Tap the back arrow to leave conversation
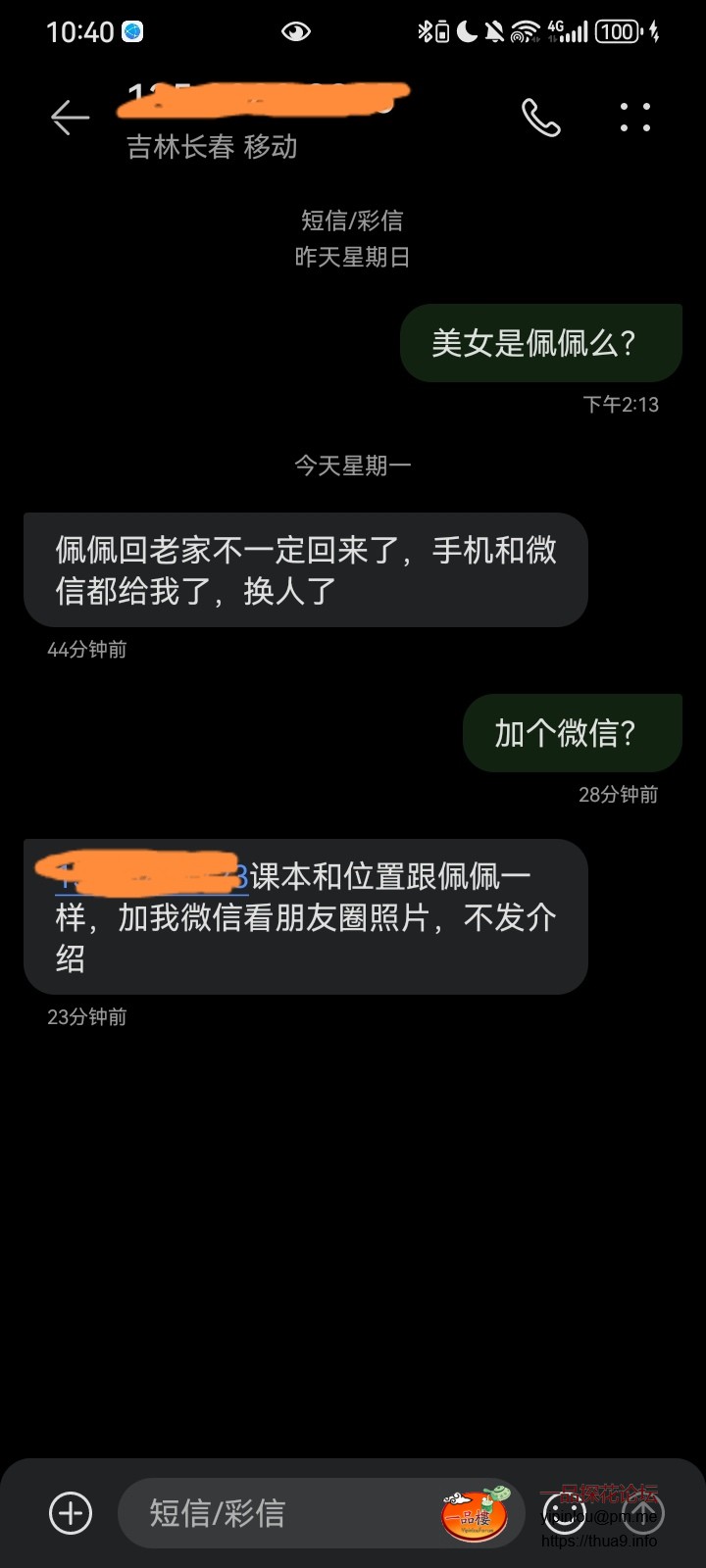The width and height of the screenshot is (706, 1568). pos(69,118)
